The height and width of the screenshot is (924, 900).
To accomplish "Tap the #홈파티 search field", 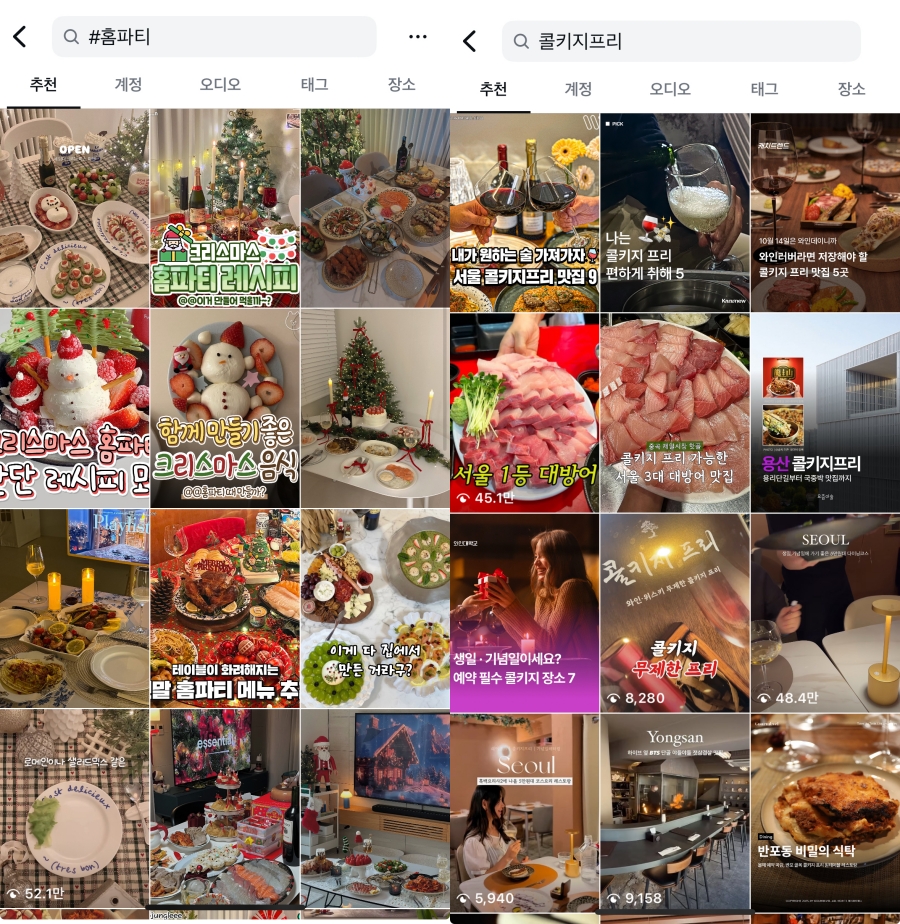I will coord(214,37).
